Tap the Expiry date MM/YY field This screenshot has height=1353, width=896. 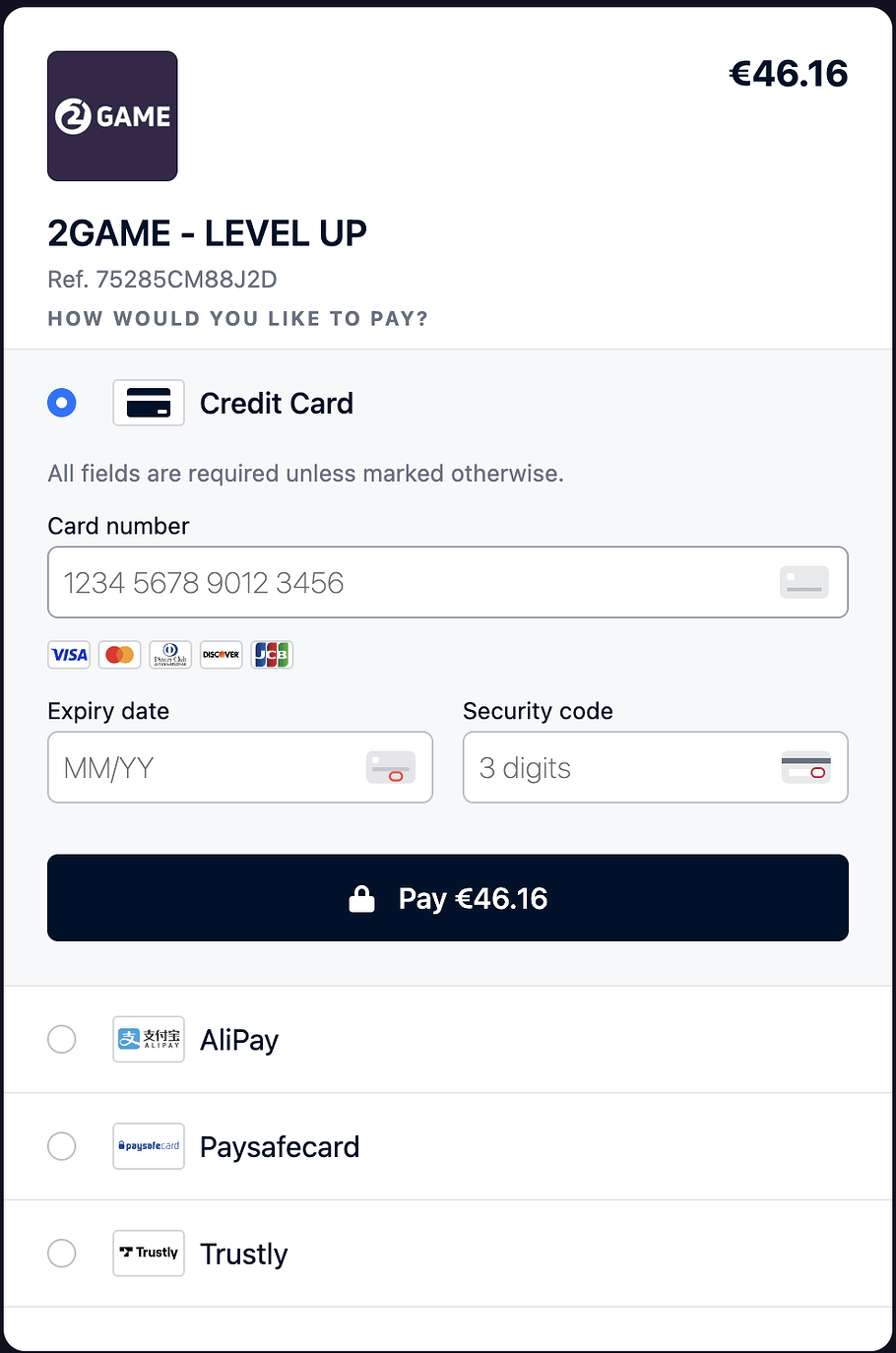click(207, 767)
